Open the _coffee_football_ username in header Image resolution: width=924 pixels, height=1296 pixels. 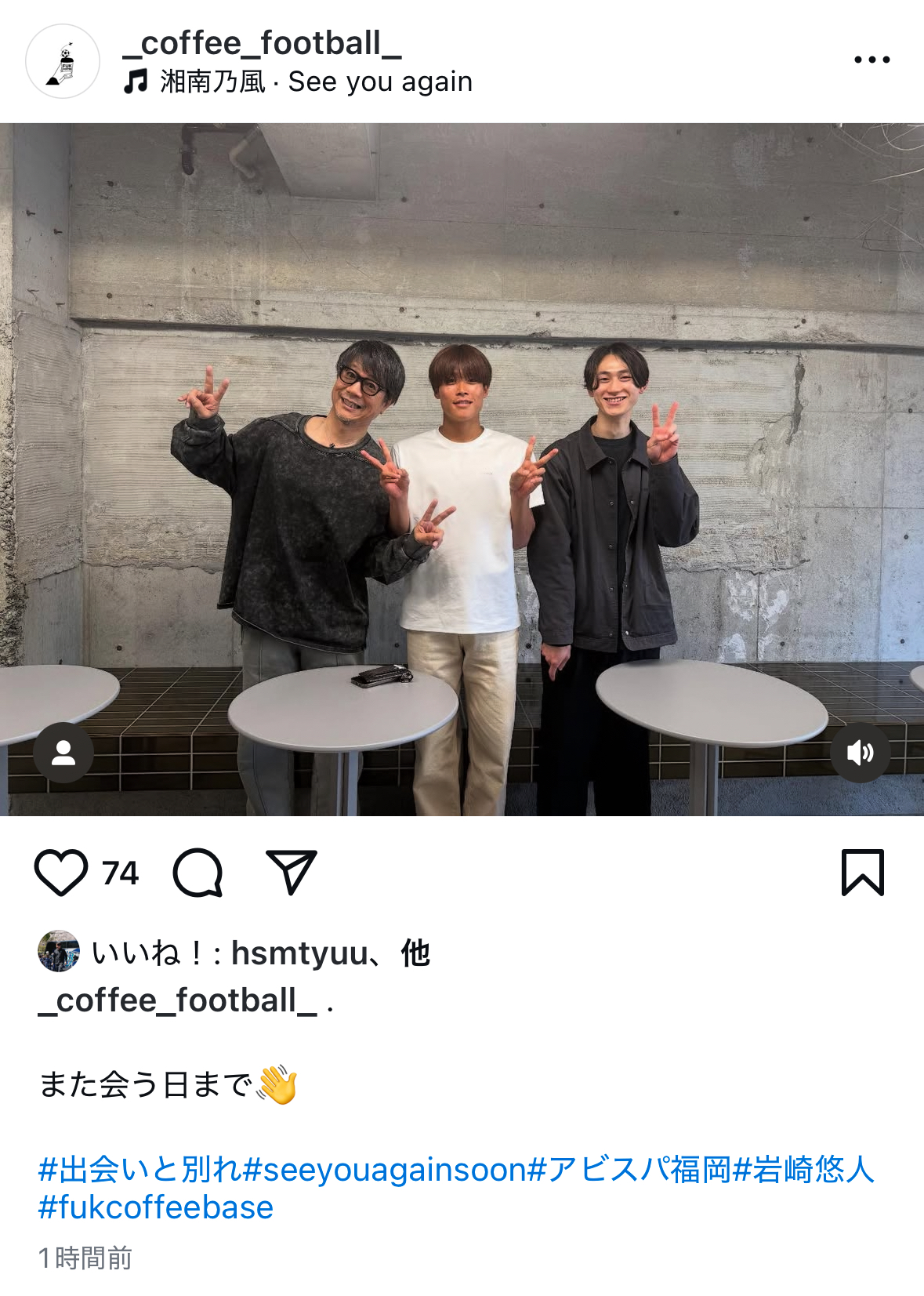pyautogui.click(x=263, y=43)
